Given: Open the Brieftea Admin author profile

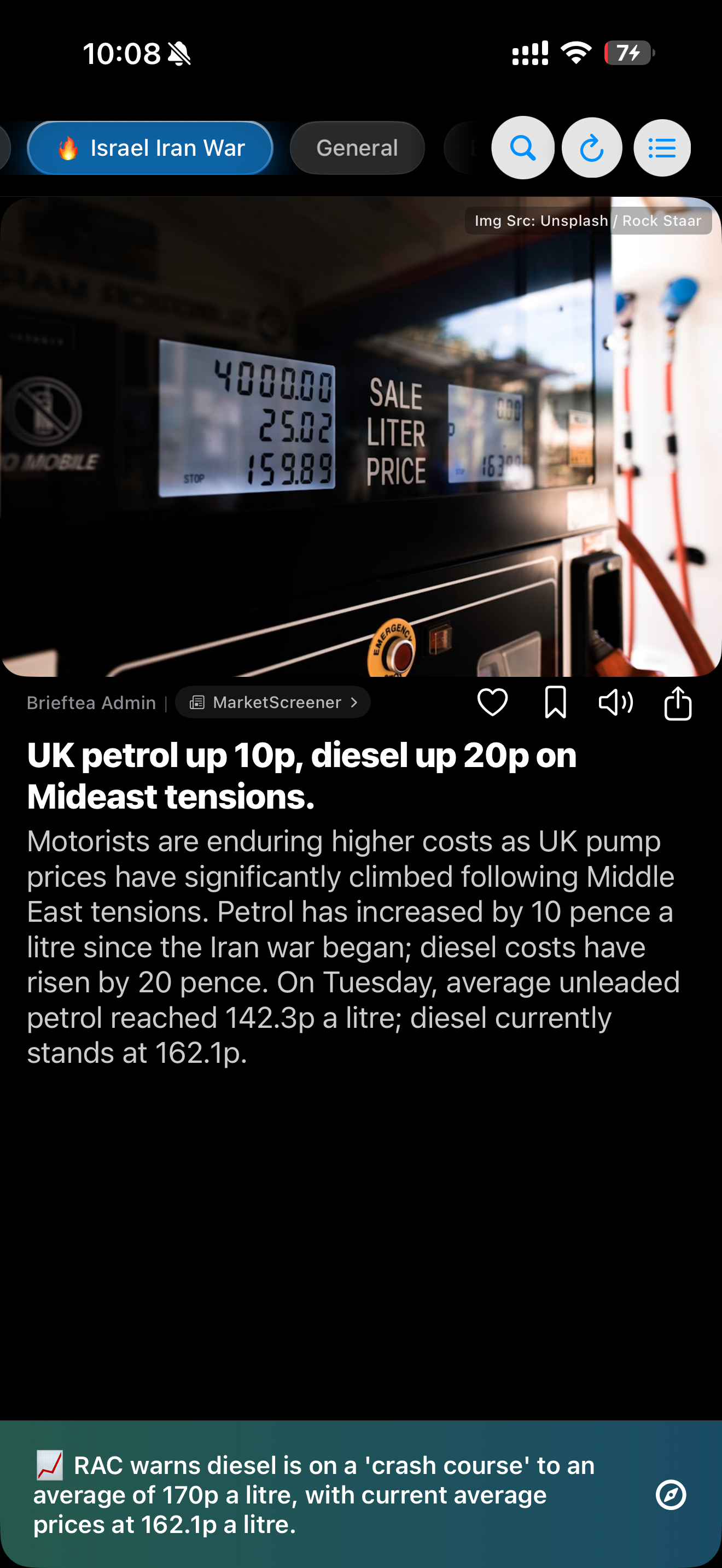Looking at the screenshot, I should [x=91, y=703].
